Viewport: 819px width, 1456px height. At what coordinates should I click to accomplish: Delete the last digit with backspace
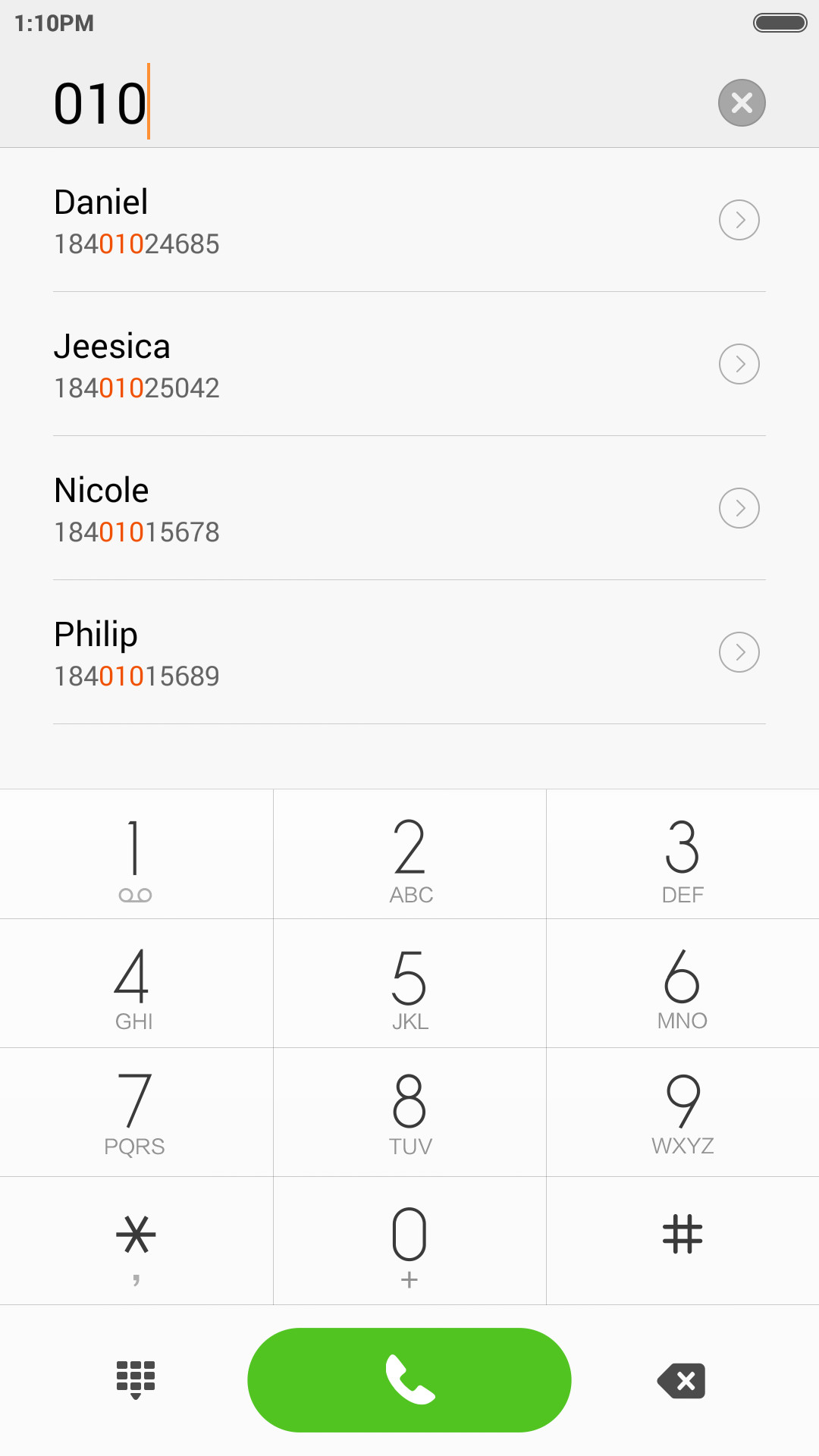pyautogui.click(x=682, y=1381)
